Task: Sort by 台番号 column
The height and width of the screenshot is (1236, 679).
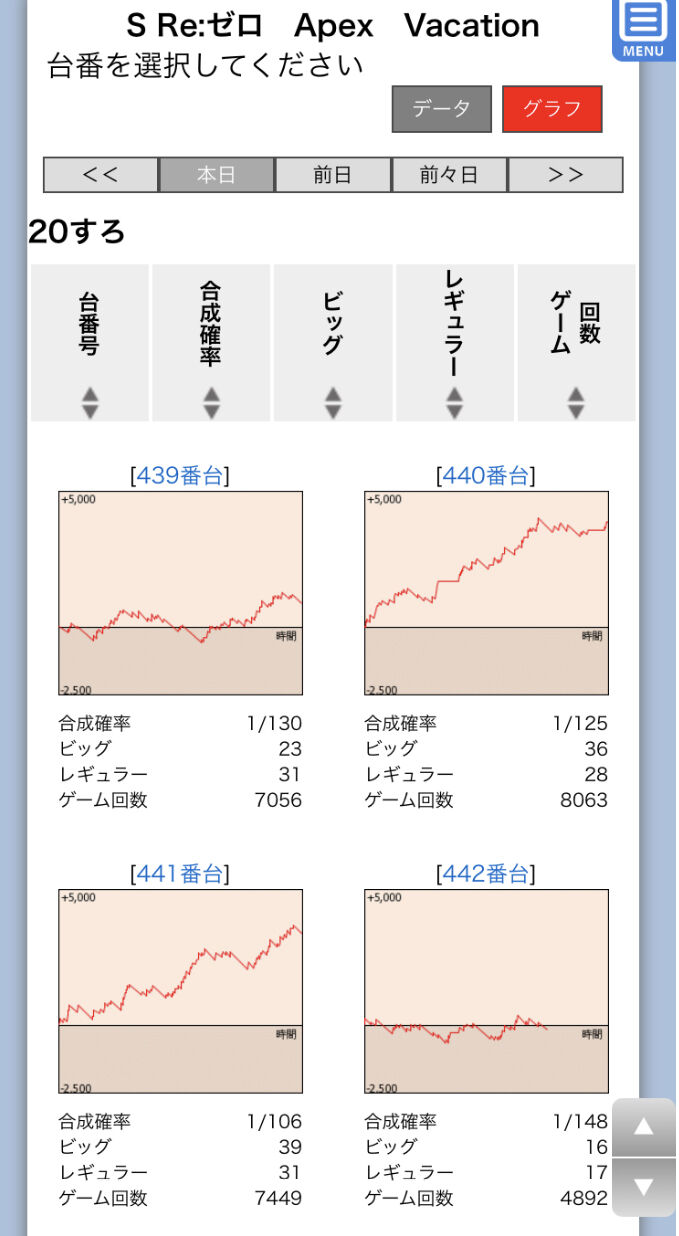Action: click(x=90, y=343)
